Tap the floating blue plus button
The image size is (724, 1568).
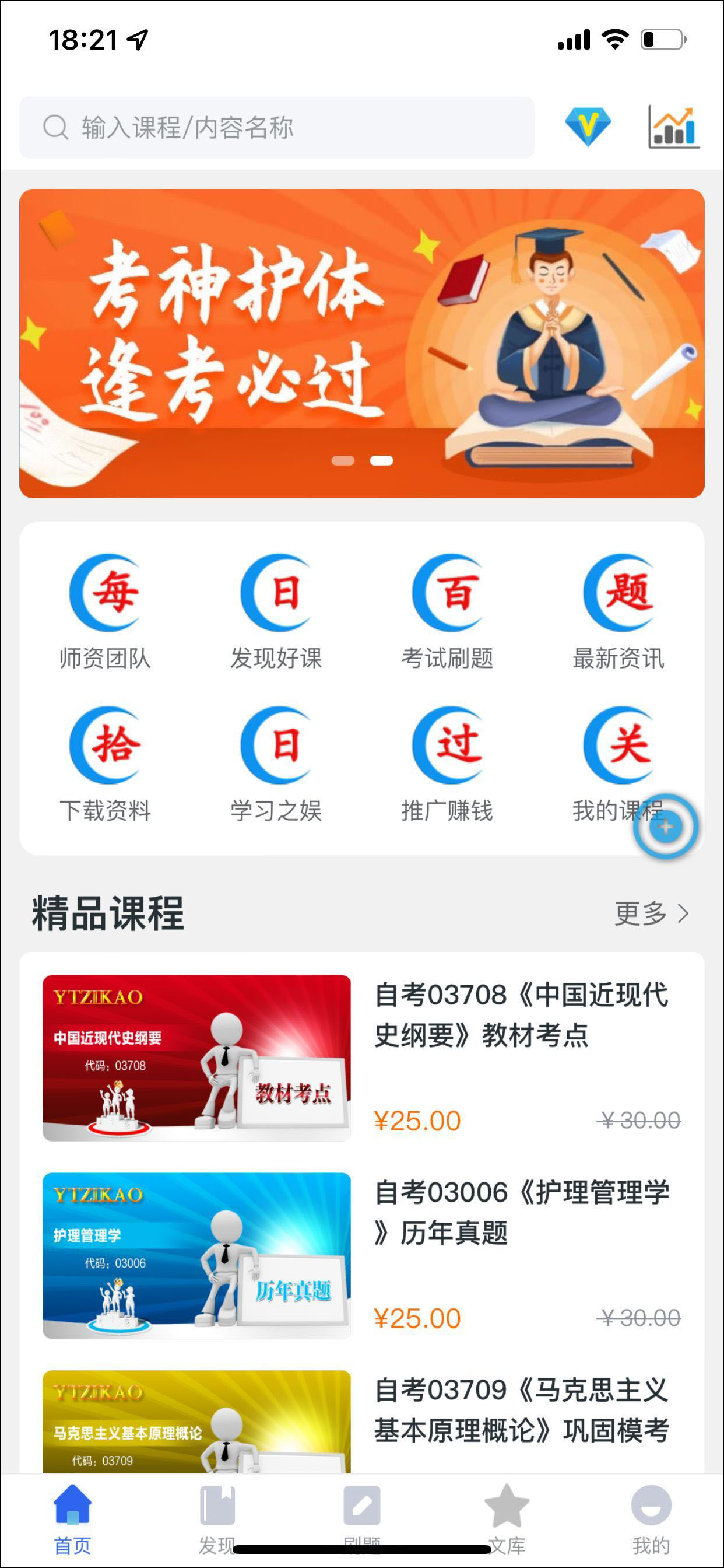tap(666, 827)
